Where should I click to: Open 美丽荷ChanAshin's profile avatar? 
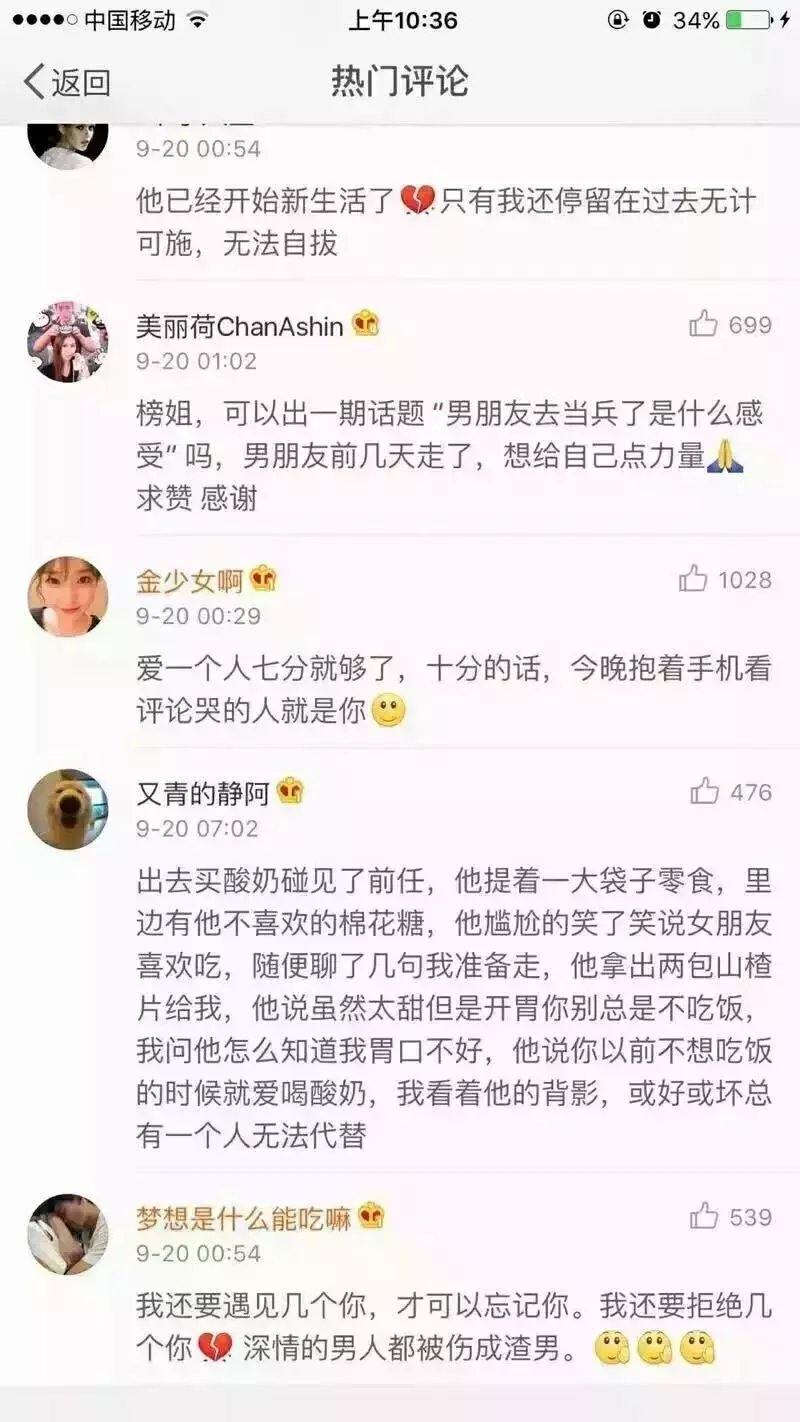[x=68, y=341]
